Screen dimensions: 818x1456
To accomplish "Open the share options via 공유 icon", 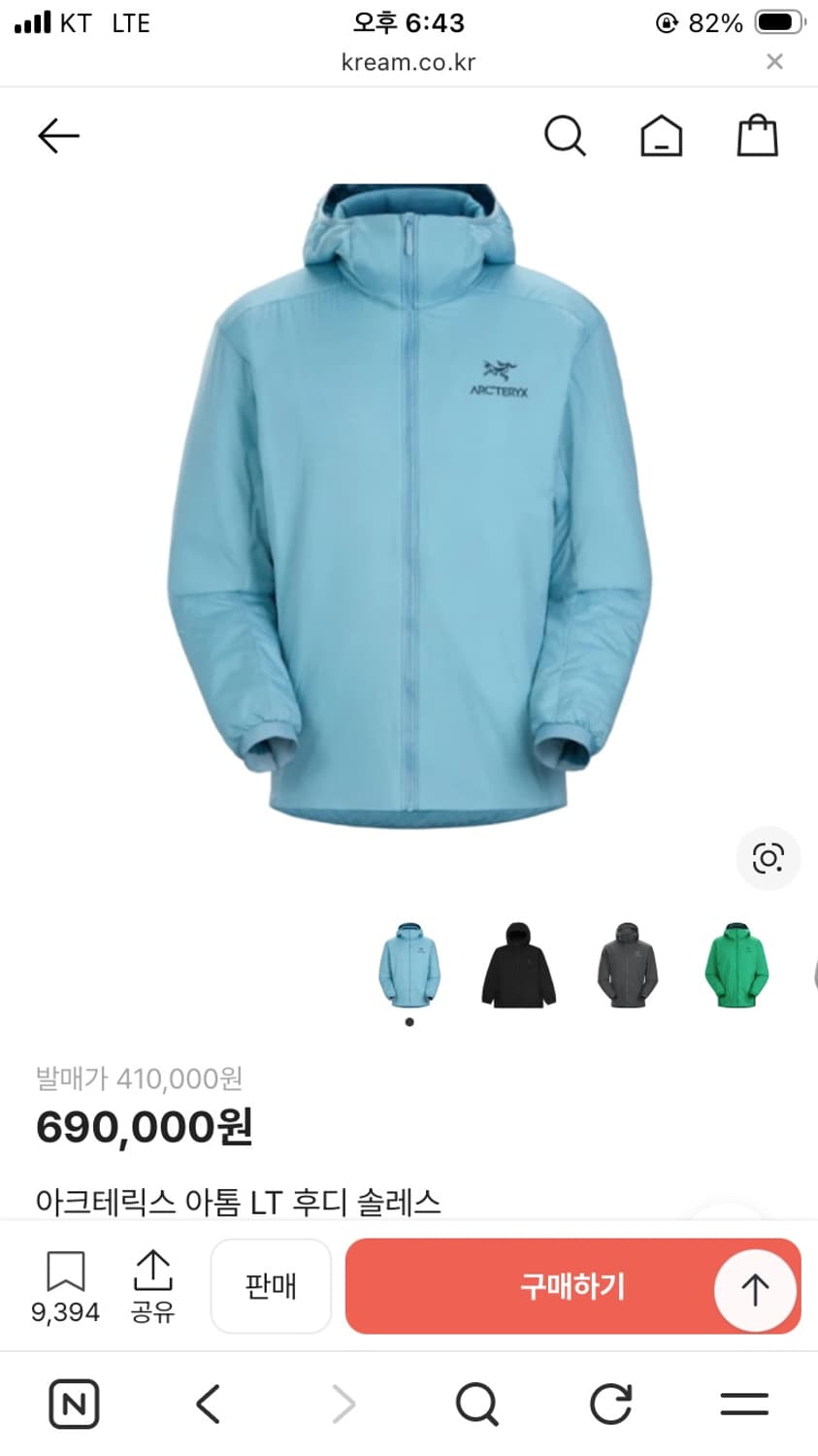I will pos(152,1274).
